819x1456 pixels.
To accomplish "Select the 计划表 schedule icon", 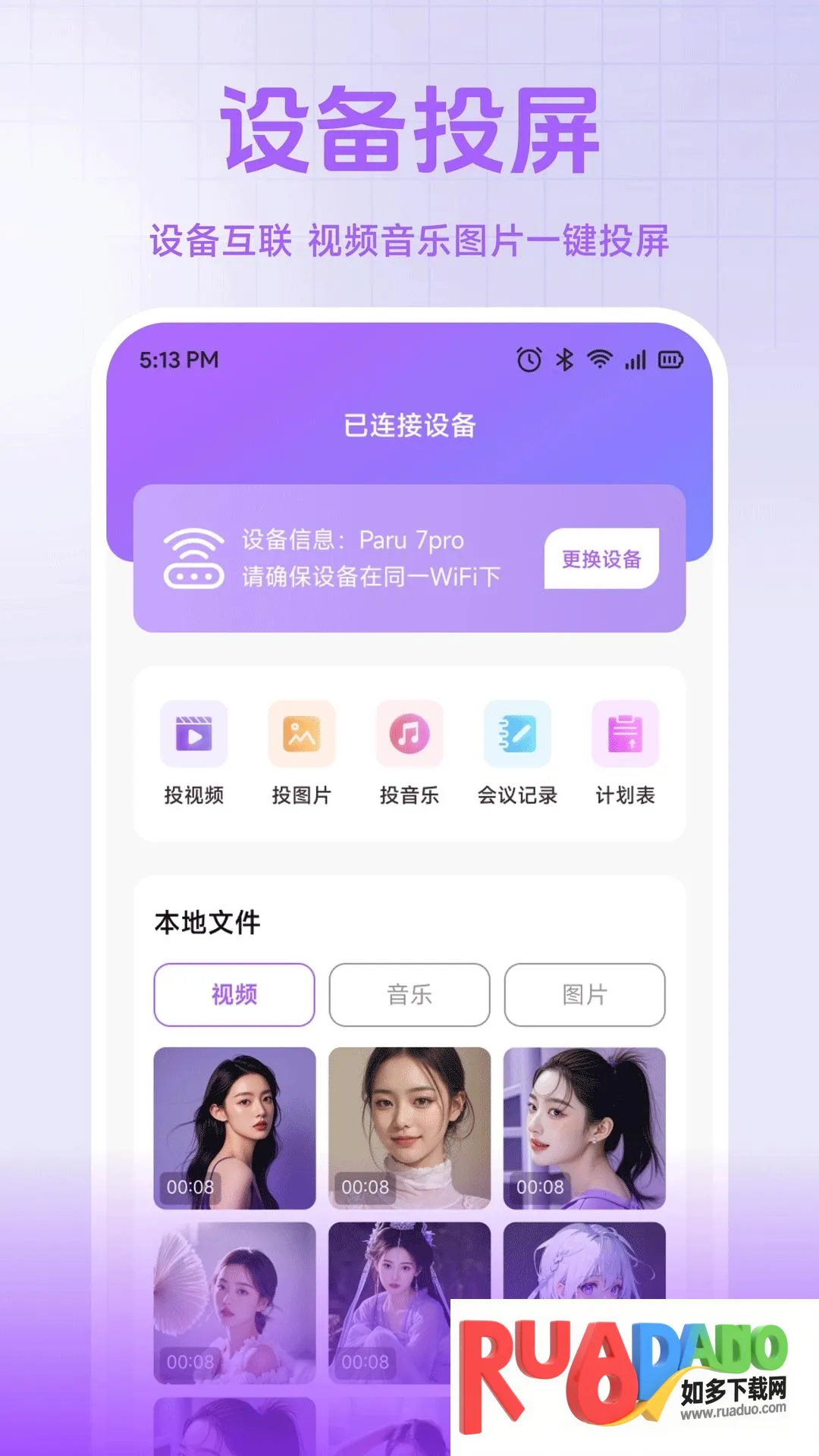I will tap(626, 734).
